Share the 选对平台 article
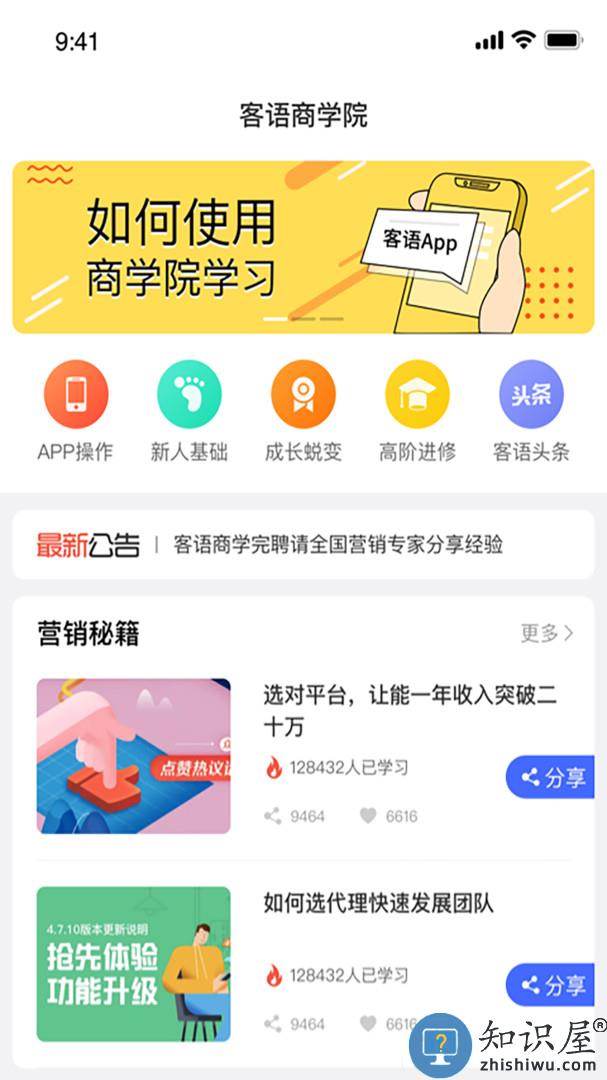This screenshot has width=607, height=1080. point(555,777)
